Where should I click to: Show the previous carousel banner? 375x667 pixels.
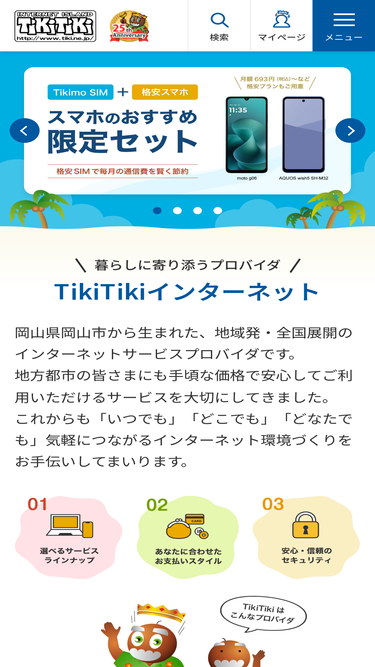click(x=24, y=131)
